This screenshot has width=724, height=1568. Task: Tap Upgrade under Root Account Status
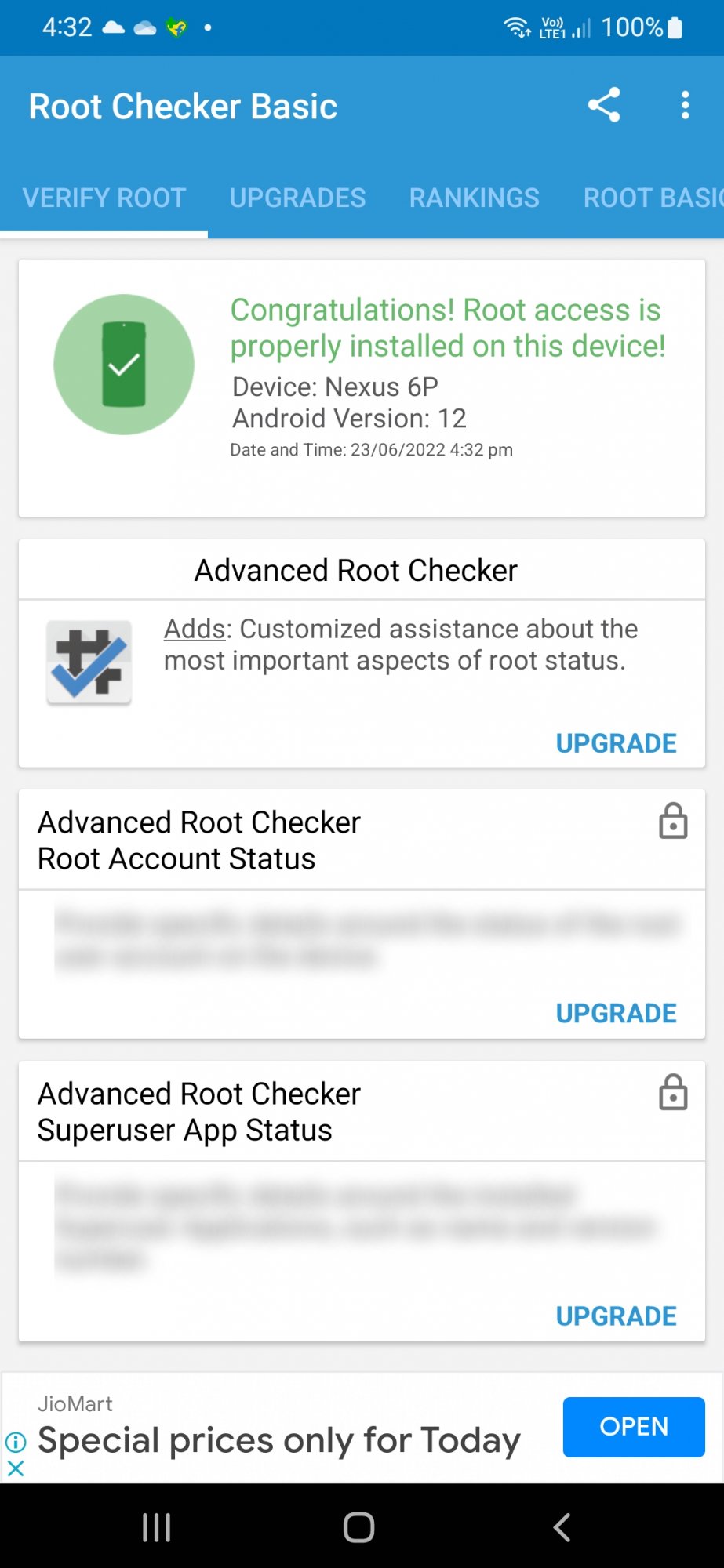click(616, 1013)
